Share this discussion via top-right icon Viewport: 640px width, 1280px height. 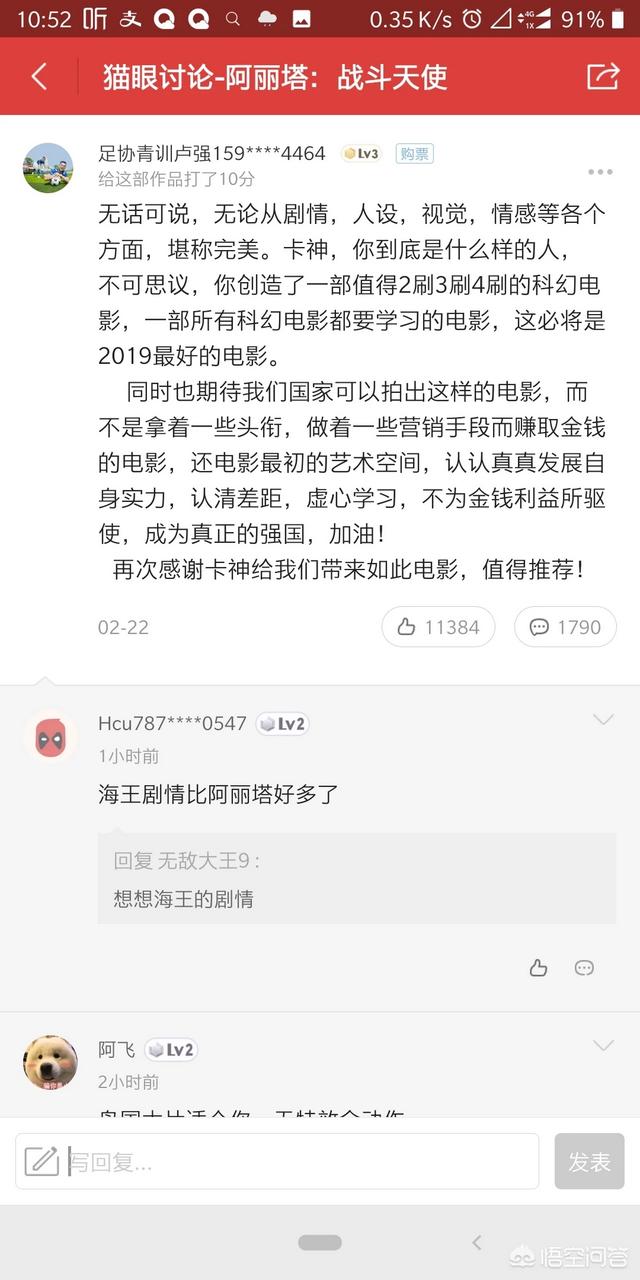pyautogui.click(x=602, y=77)
